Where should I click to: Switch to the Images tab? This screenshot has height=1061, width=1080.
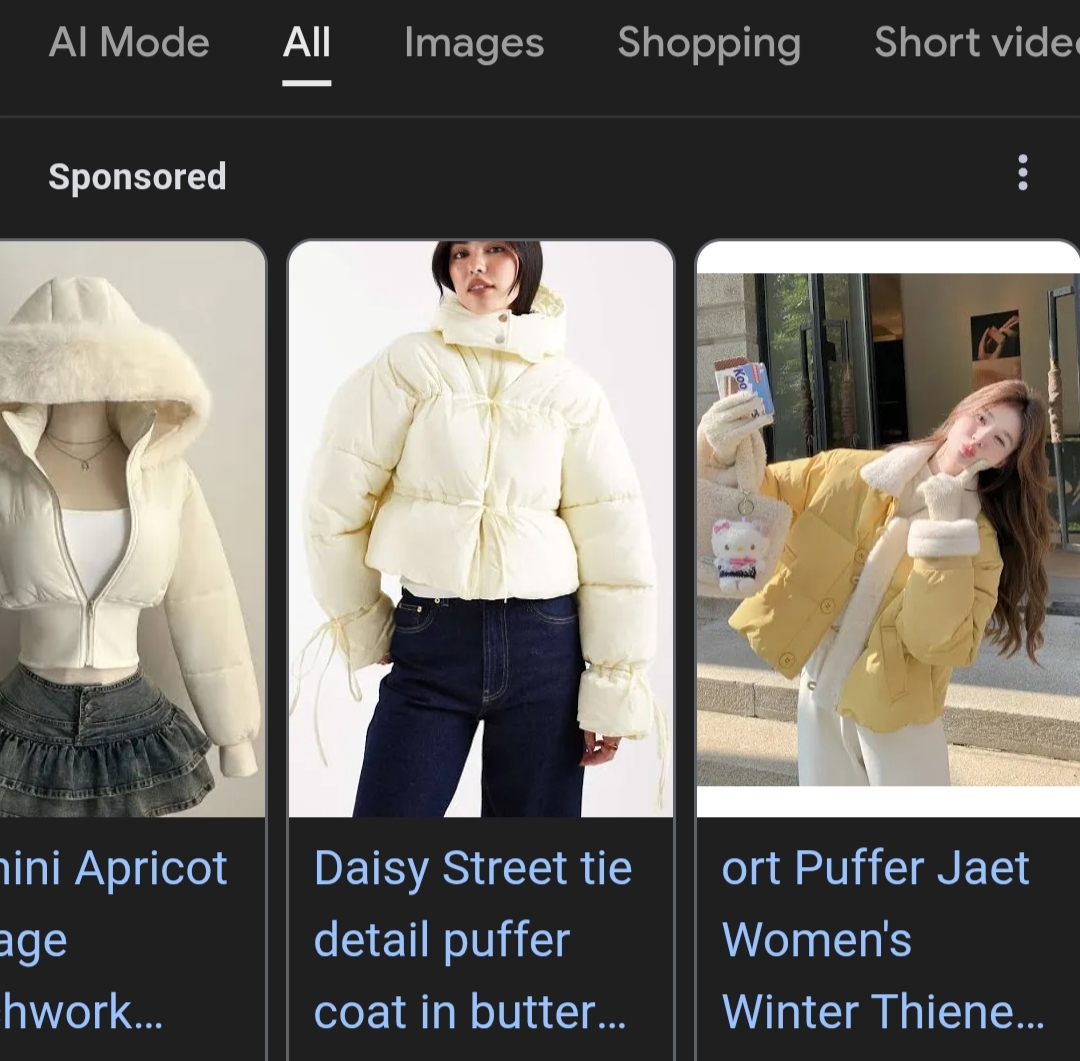coord(474,43)
